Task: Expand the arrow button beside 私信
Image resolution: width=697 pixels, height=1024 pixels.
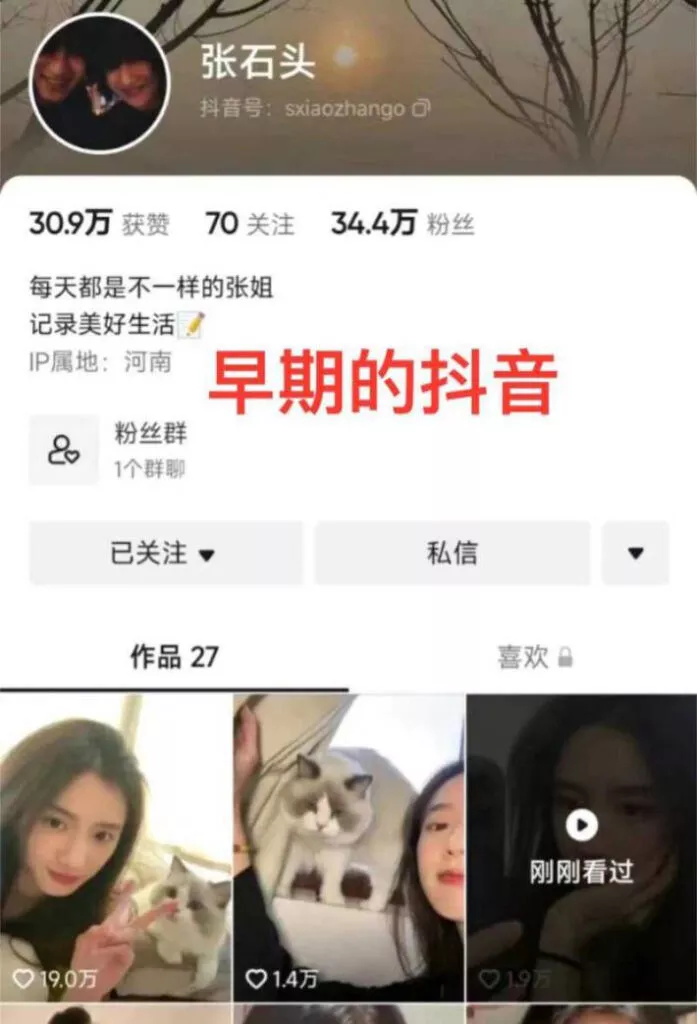Action: coord(635,553)
